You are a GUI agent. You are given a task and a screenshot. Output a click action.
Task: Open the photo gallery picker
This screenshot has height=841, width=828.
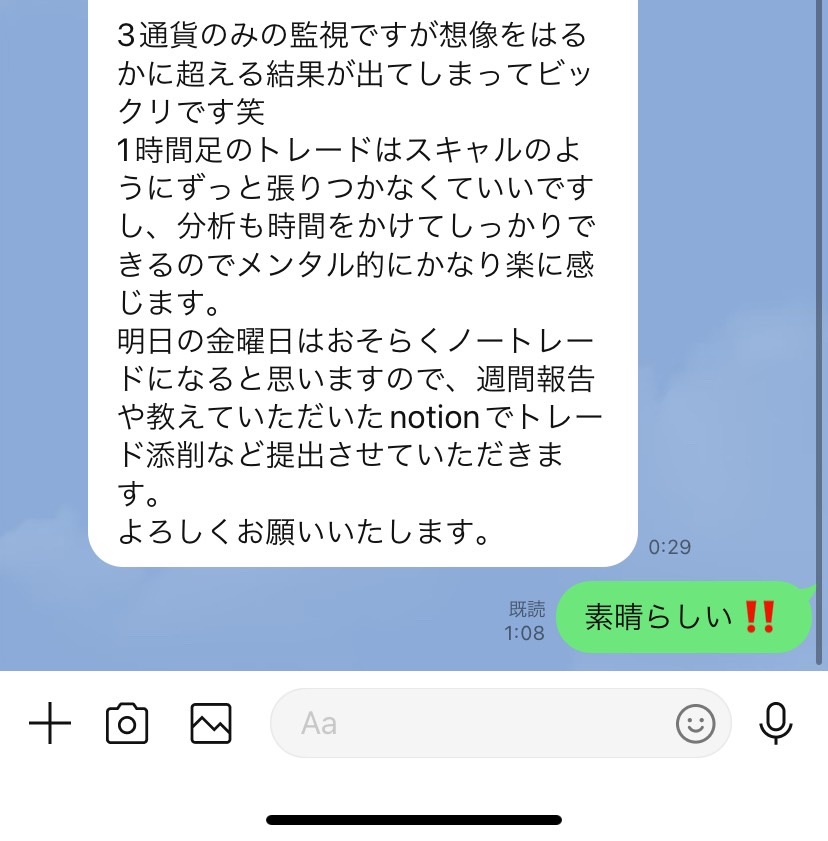coord(211,723)
